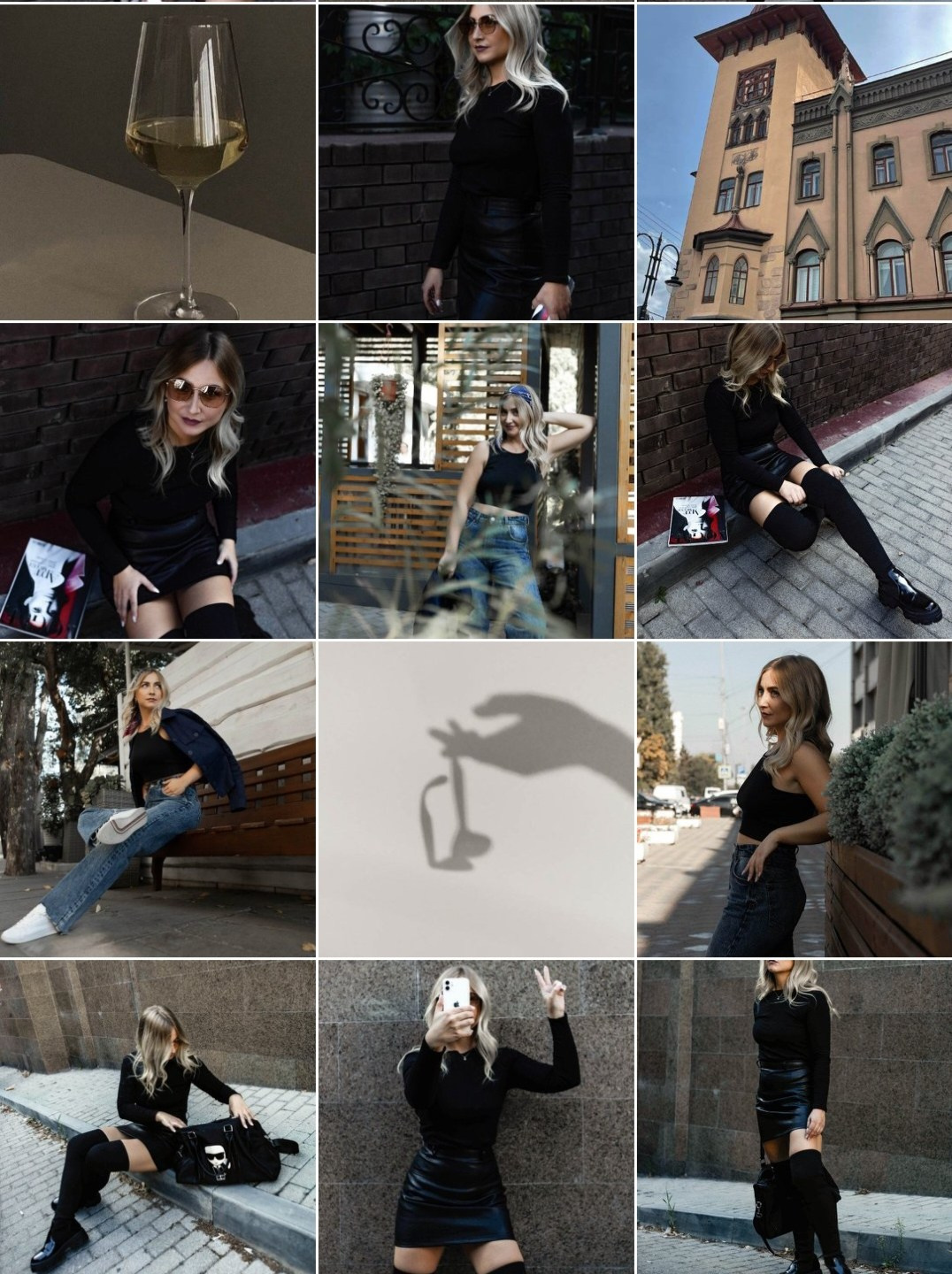Open the bench photo with white sneakers
Image resolution: width=952 pixels, height=1274 pixels.
[157, 799]
